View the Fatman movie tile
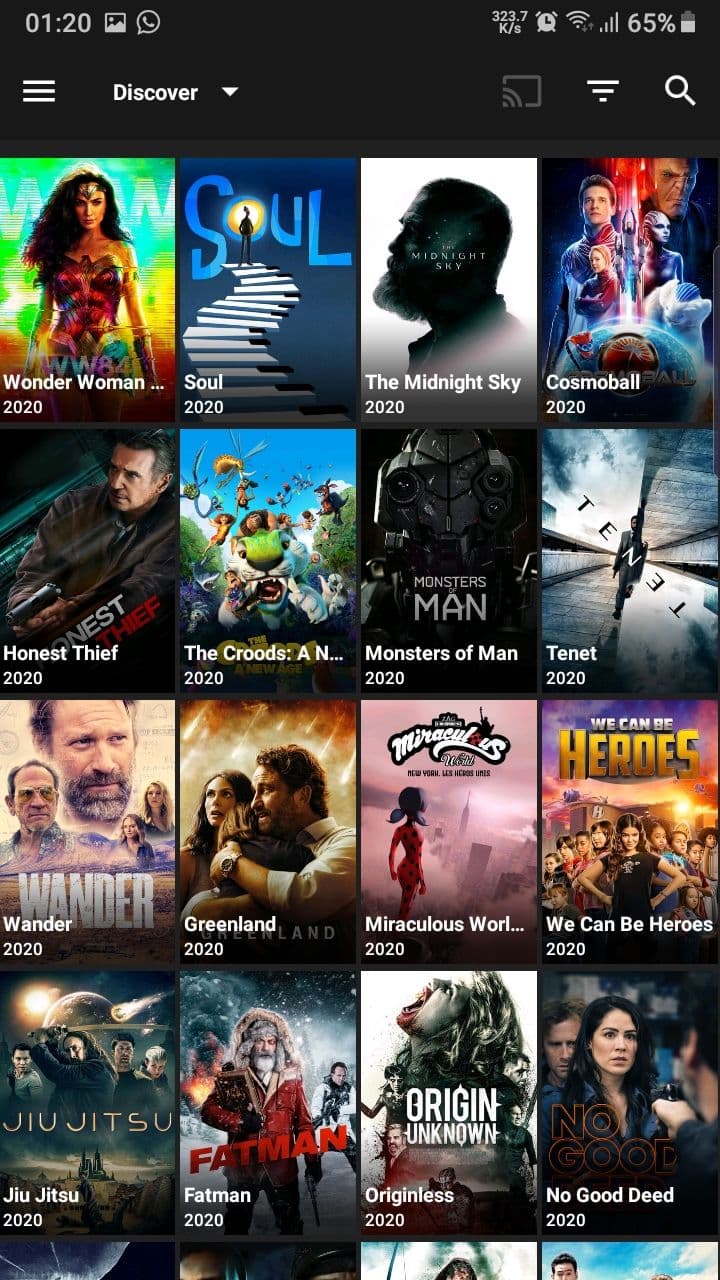This screenshot has height=1280, width=720. (x=268, y=1102)
